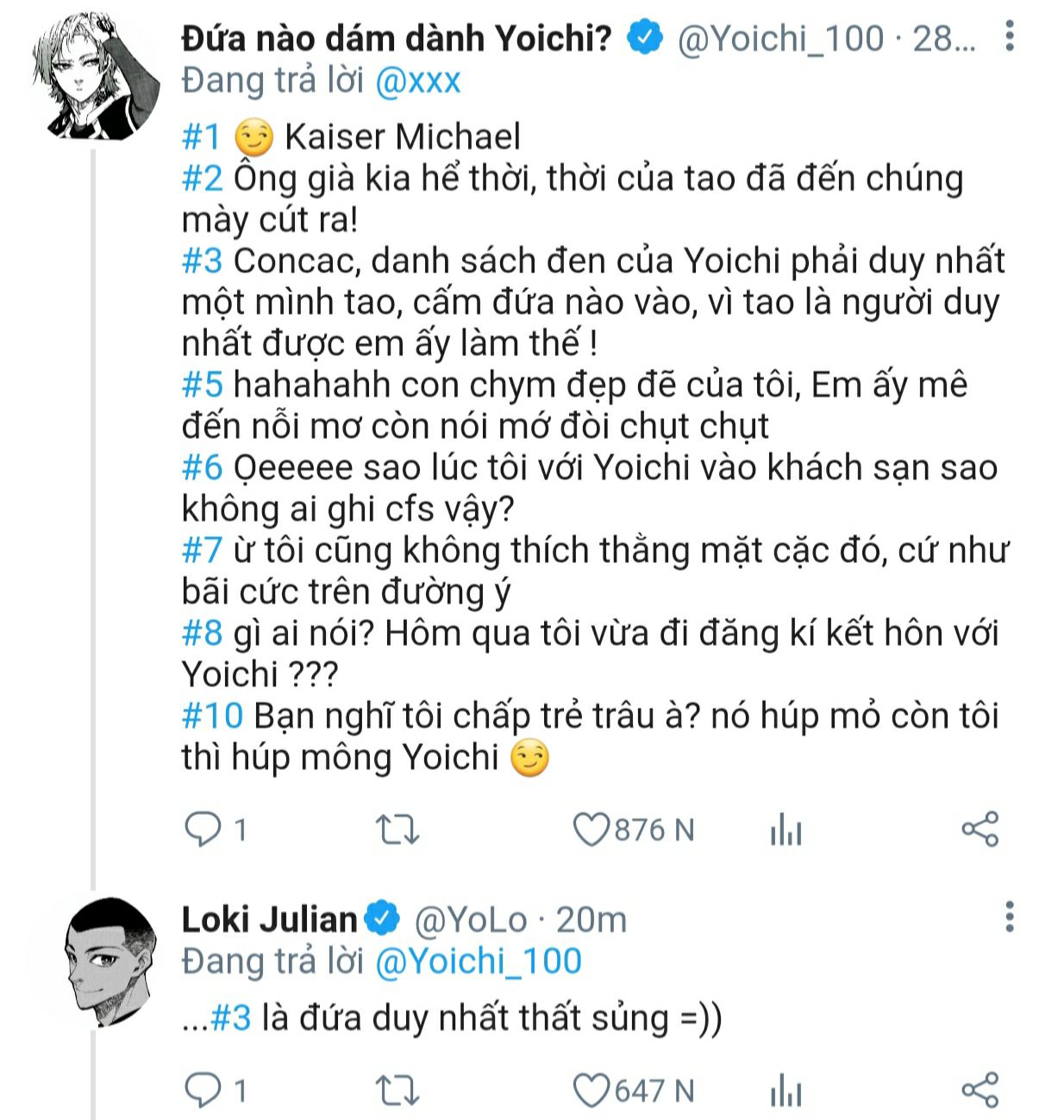Like the tweet with 876 N likes
This screenshot has width=1064, height=1120.
click(591, 829)
